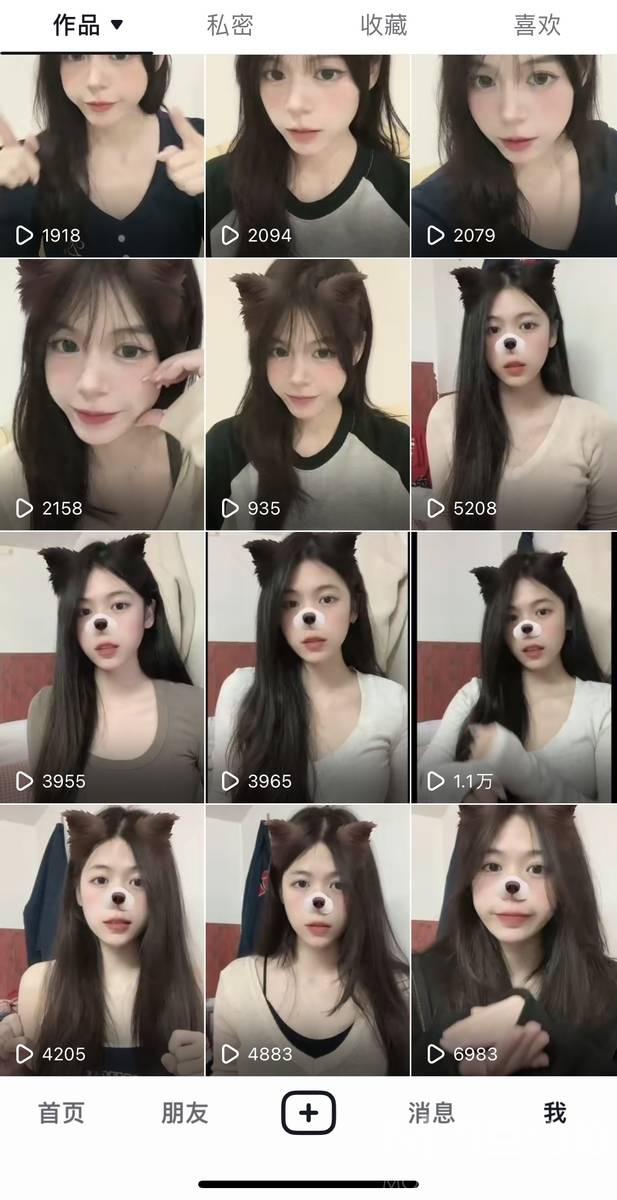
Task: Open the video with 2158 plays
Action: [x=102, y=395]
